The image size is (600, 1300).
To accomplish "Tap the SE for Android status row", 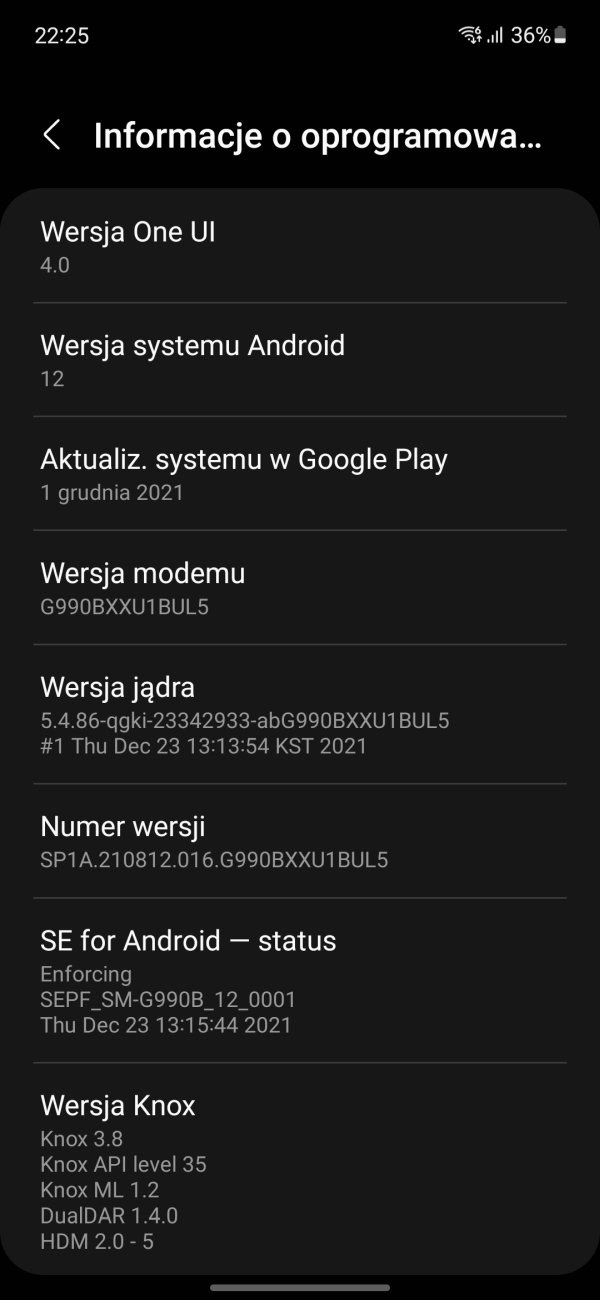I will (x=300, y=980).
